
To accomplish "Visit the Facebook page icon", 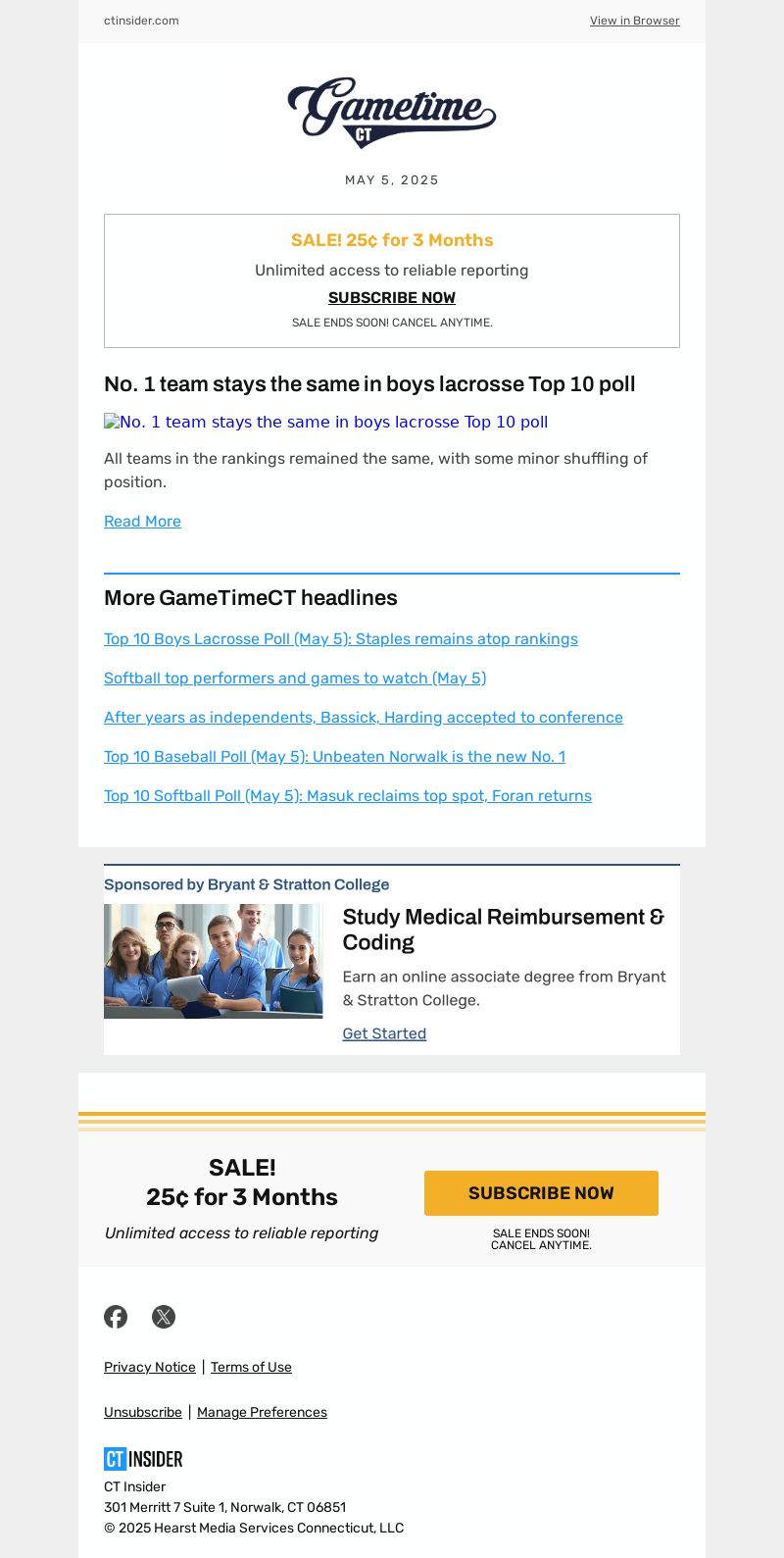I will (116, 1317).
